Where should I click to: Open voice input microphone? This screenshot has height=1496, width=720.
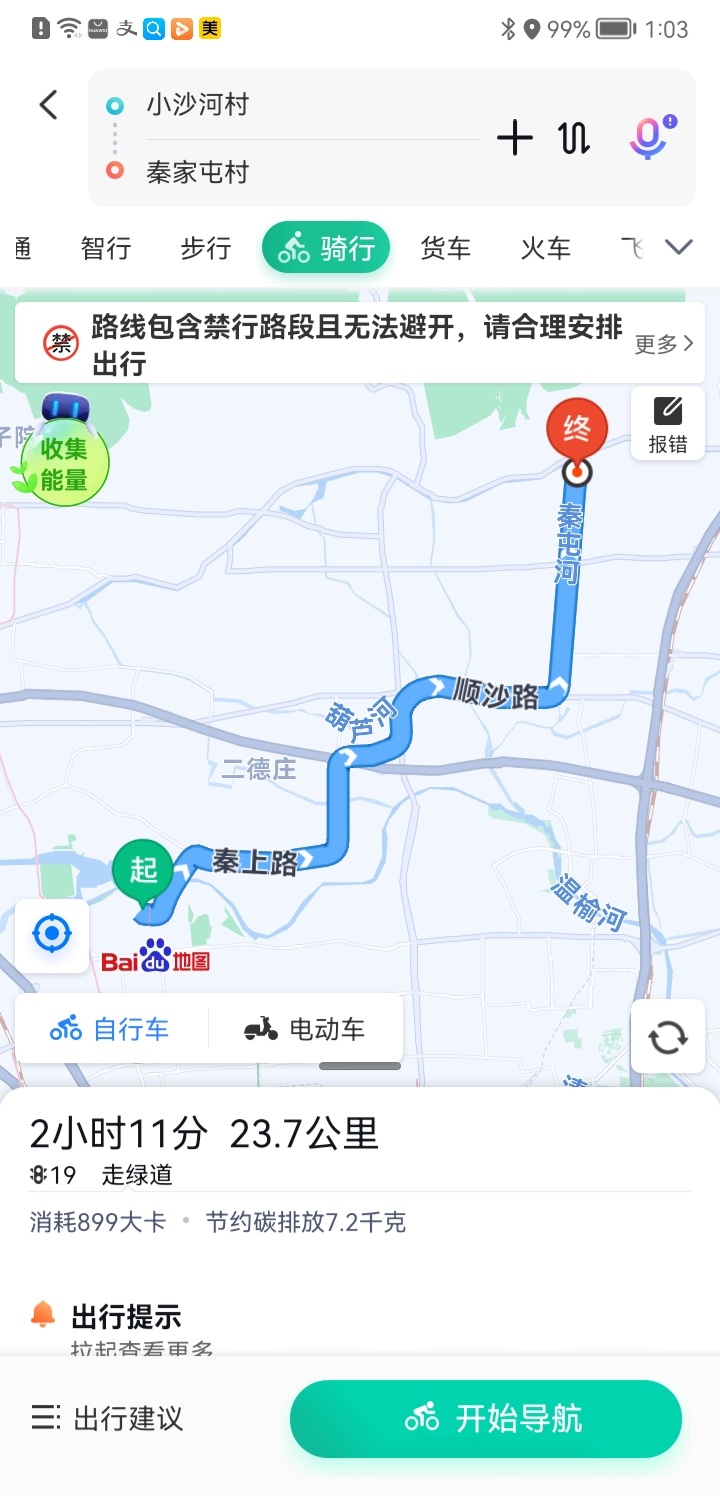click(649, 137)
